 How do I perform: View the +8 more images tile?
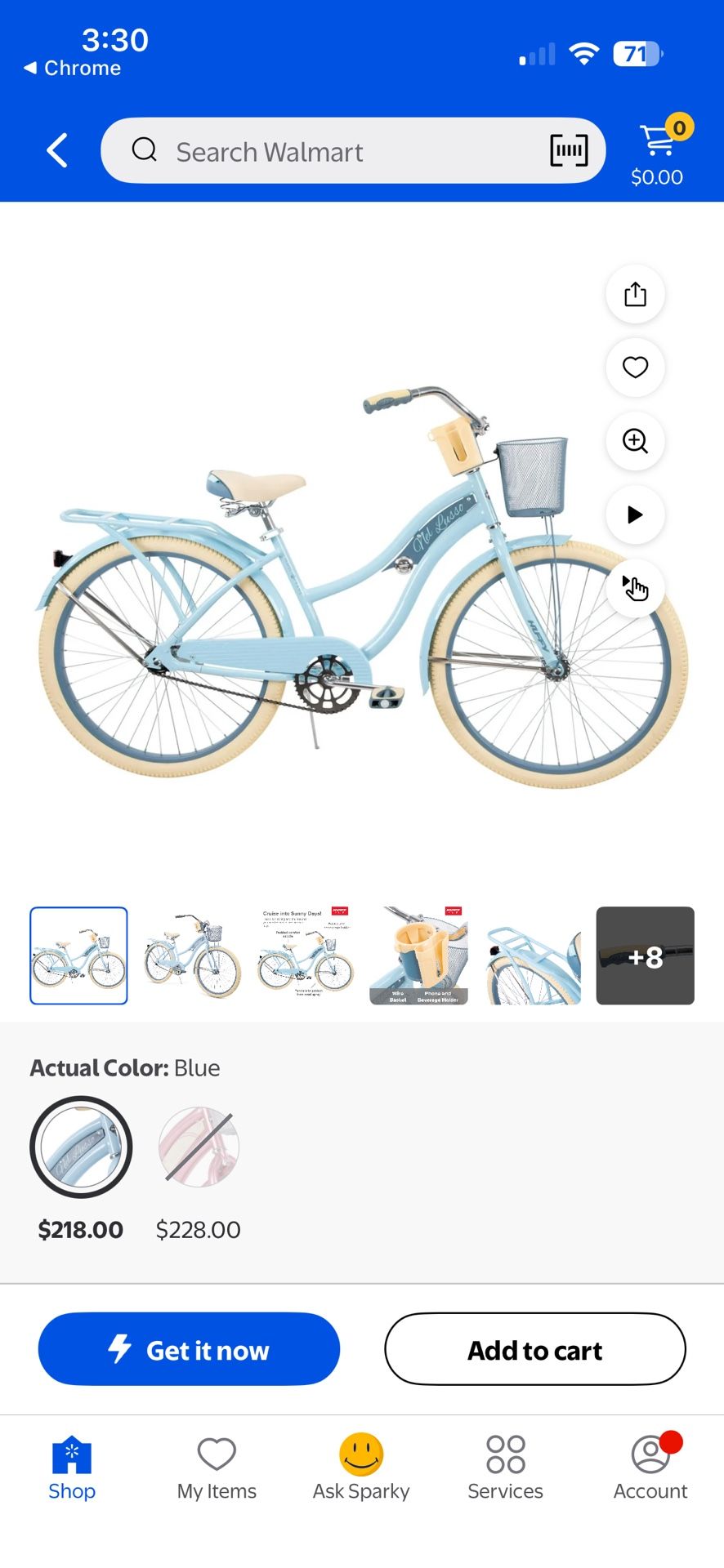[645, 955]
